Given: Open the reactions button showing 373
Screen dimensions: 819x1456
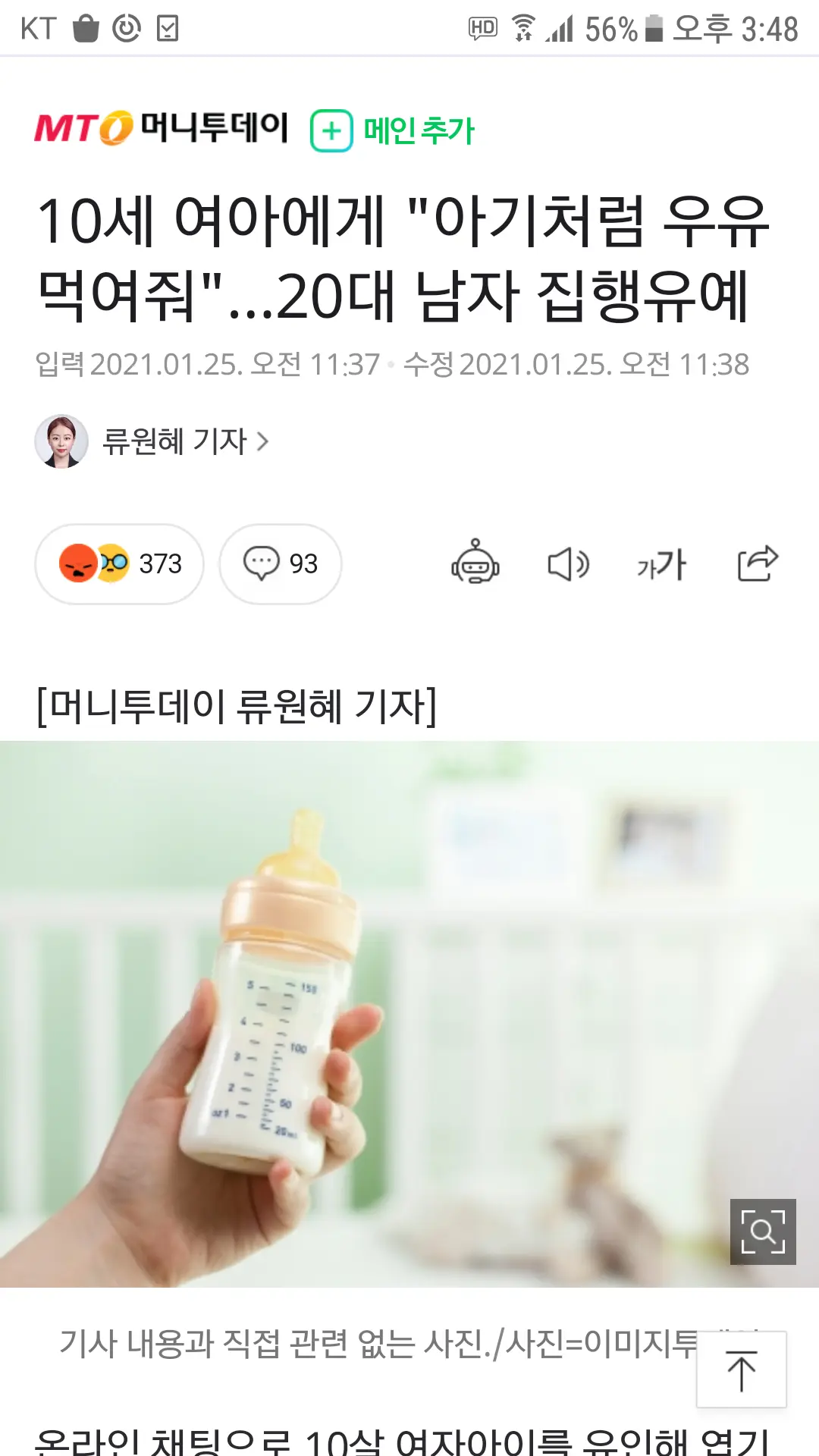Looking at the screenshot, I should (x=120, y=564).
